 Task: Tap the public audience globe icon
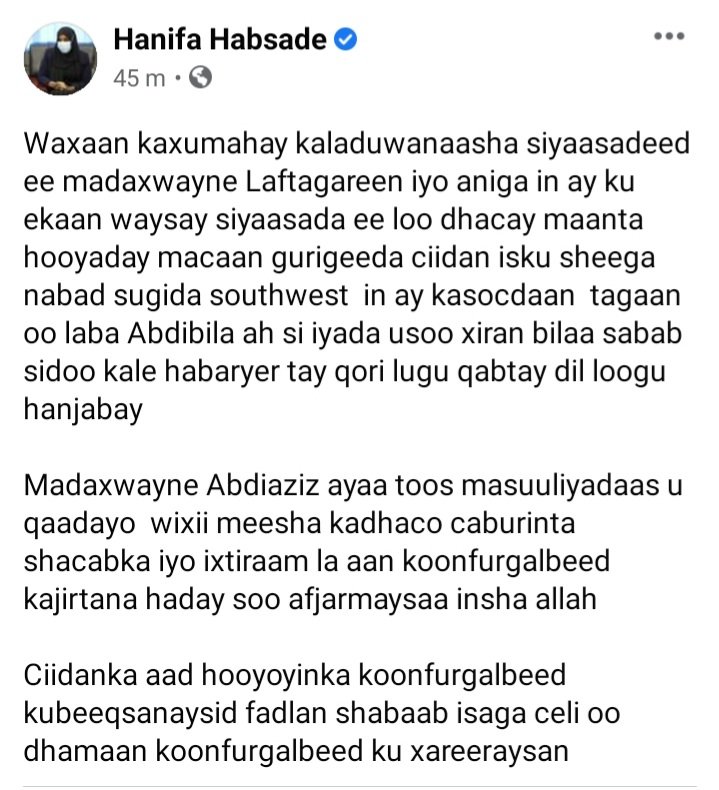201,78
